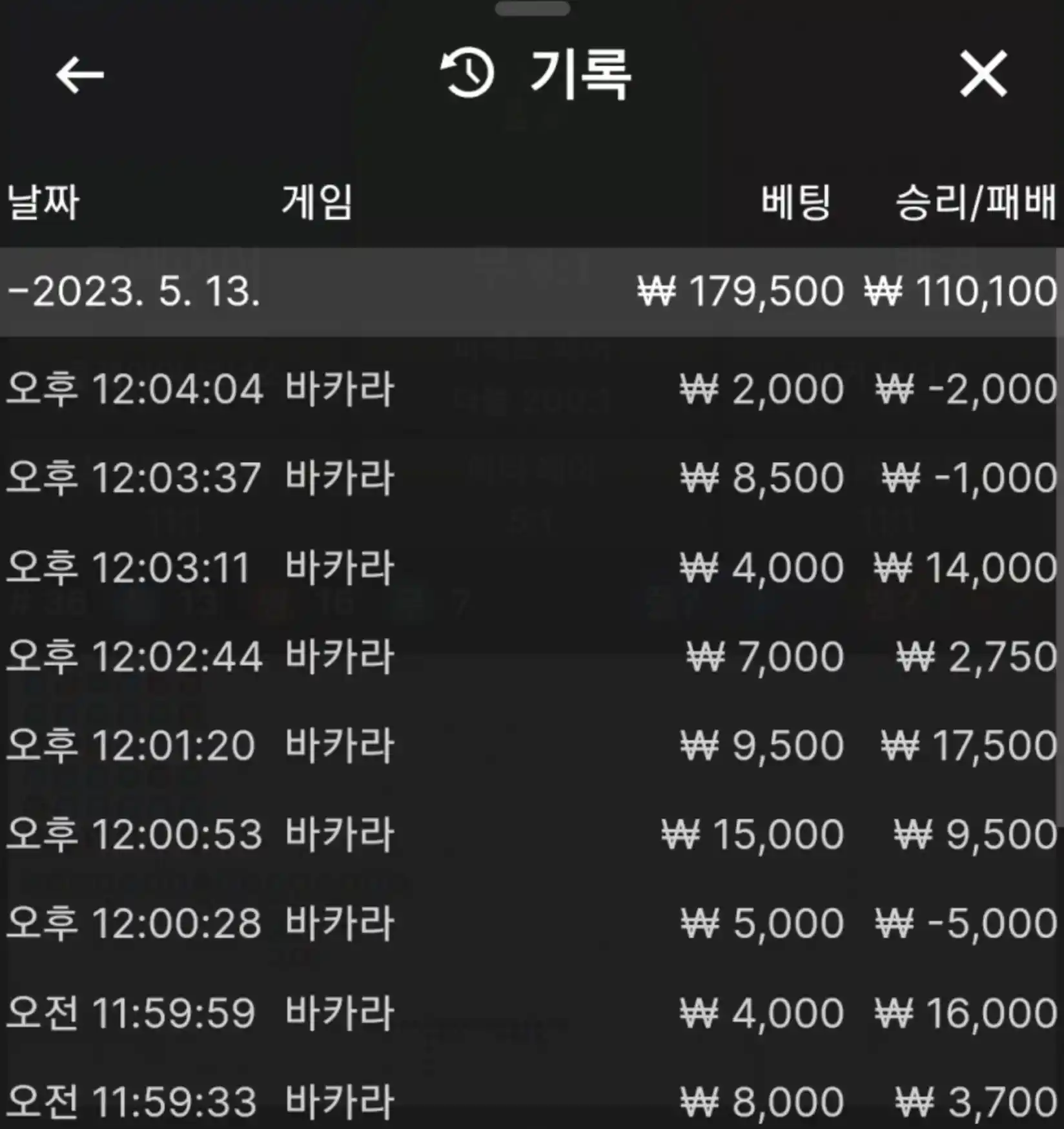
Task: View the 오전 11:59:33 바카라 round details
Action: pyautogui.click(x=531, y=1101)
